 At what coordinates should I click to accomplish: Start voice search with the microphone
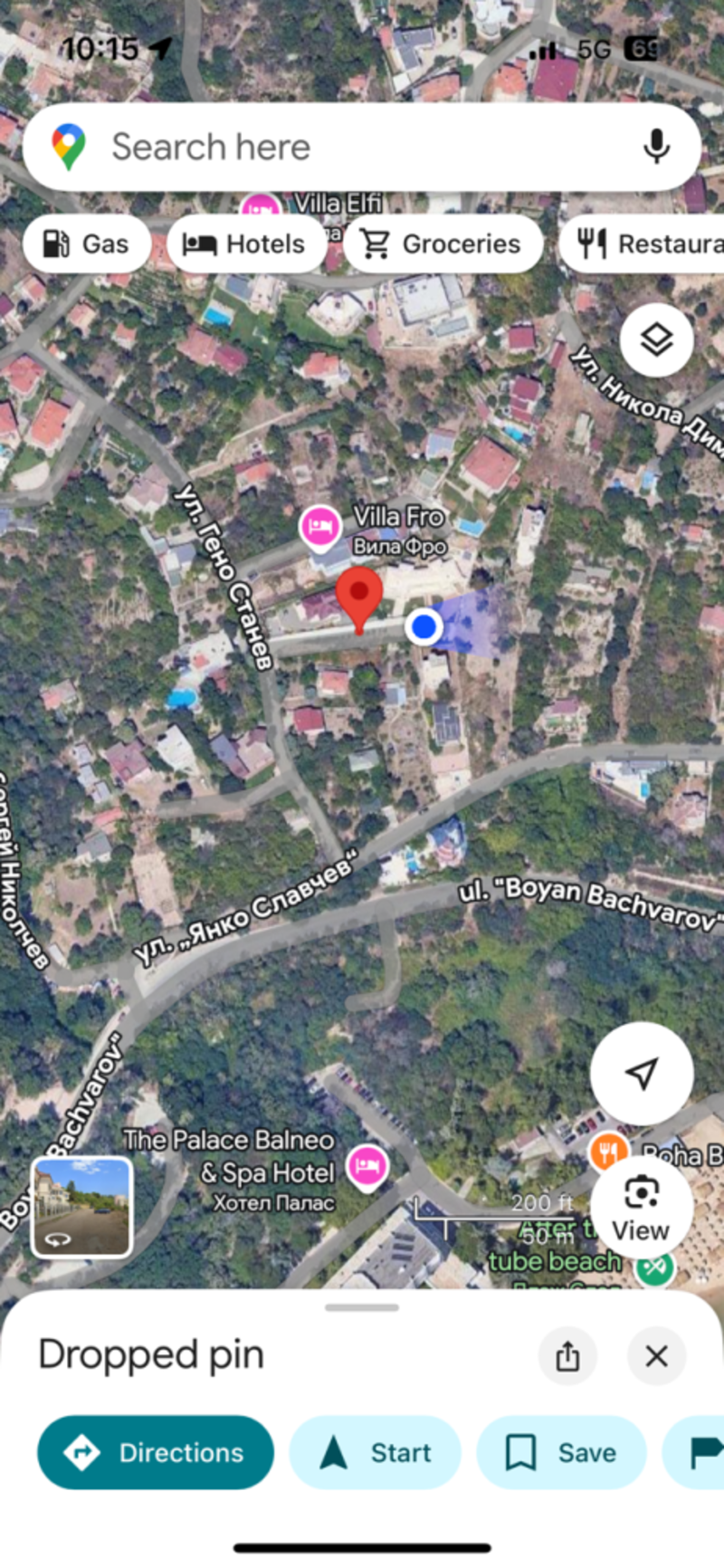point(656,147)
